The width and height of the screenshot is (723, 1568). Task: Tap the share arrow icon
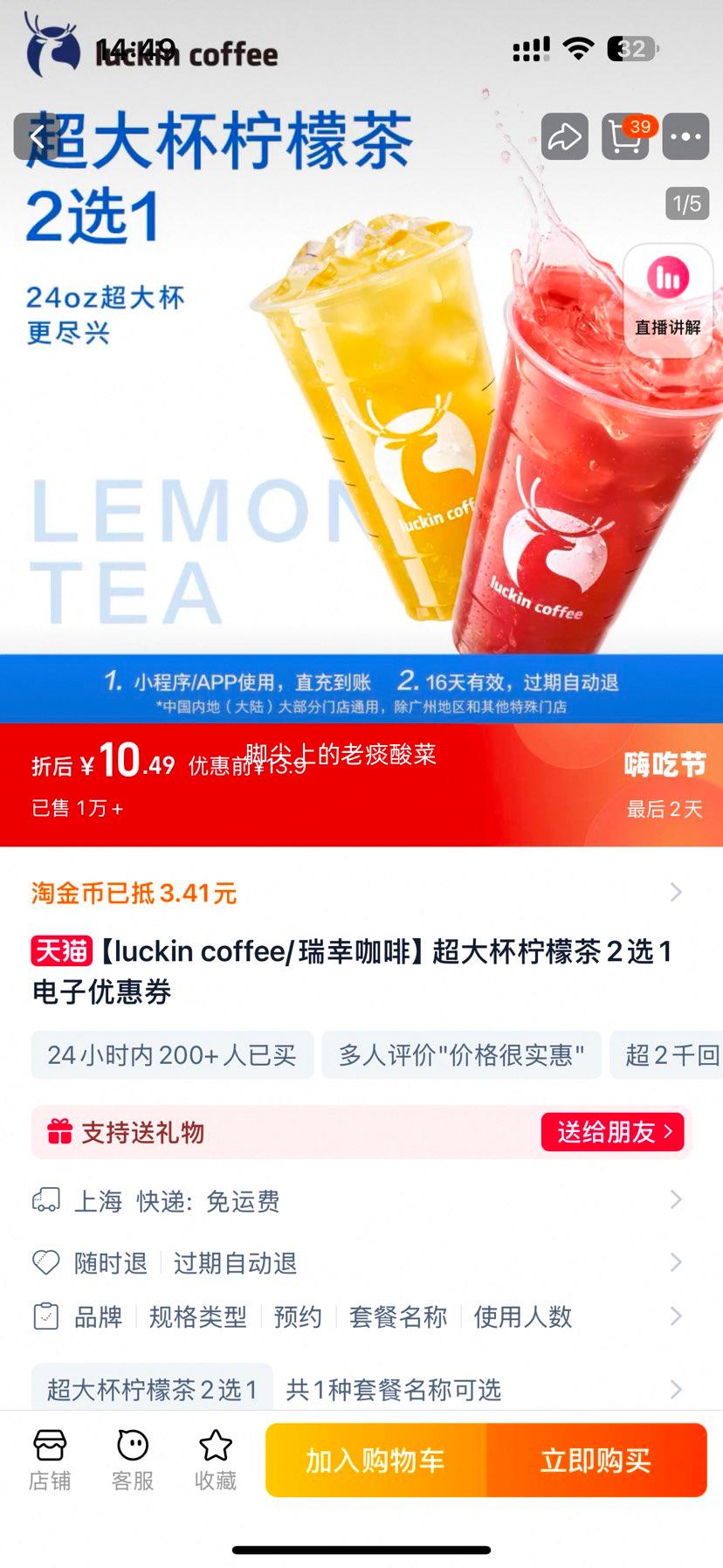(563, 137)
